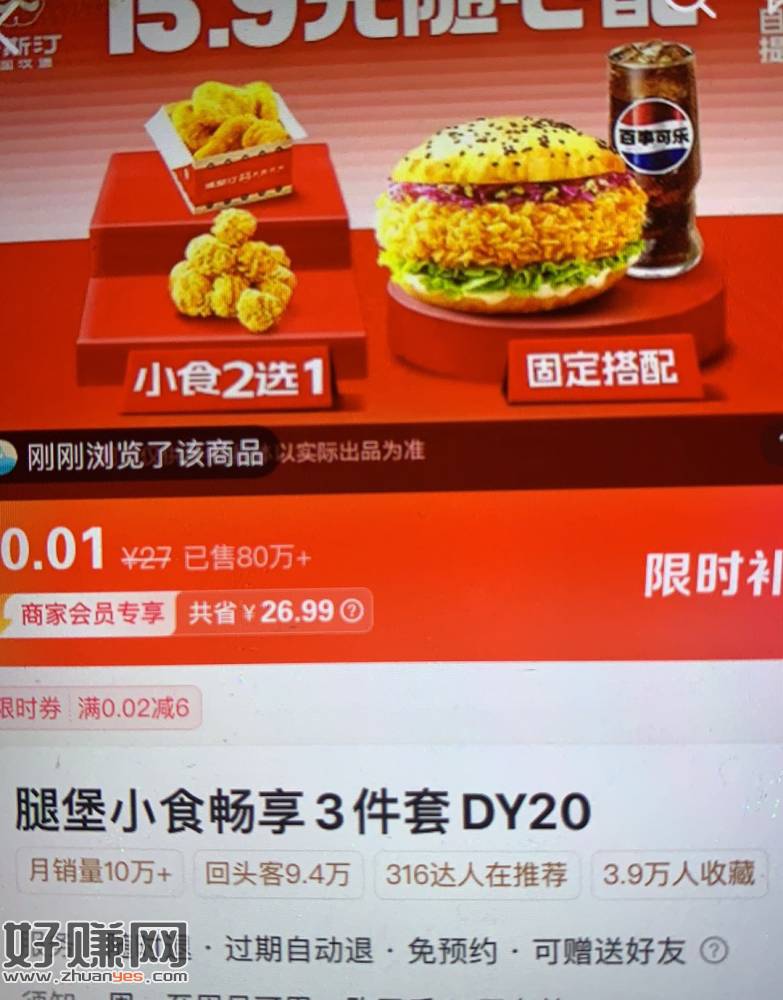Viewport: 783px width, 1000px height.
Task: Tap the help icon after 可赠送好友
Action: click(713, 950)
